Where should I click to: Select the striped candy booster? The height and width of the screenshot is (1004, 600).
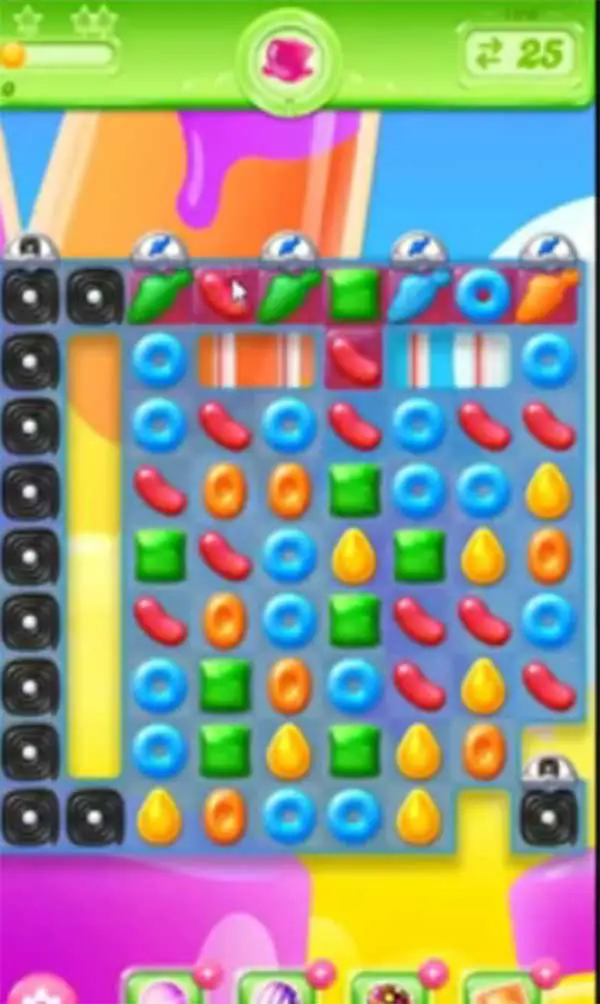[277, 988]
